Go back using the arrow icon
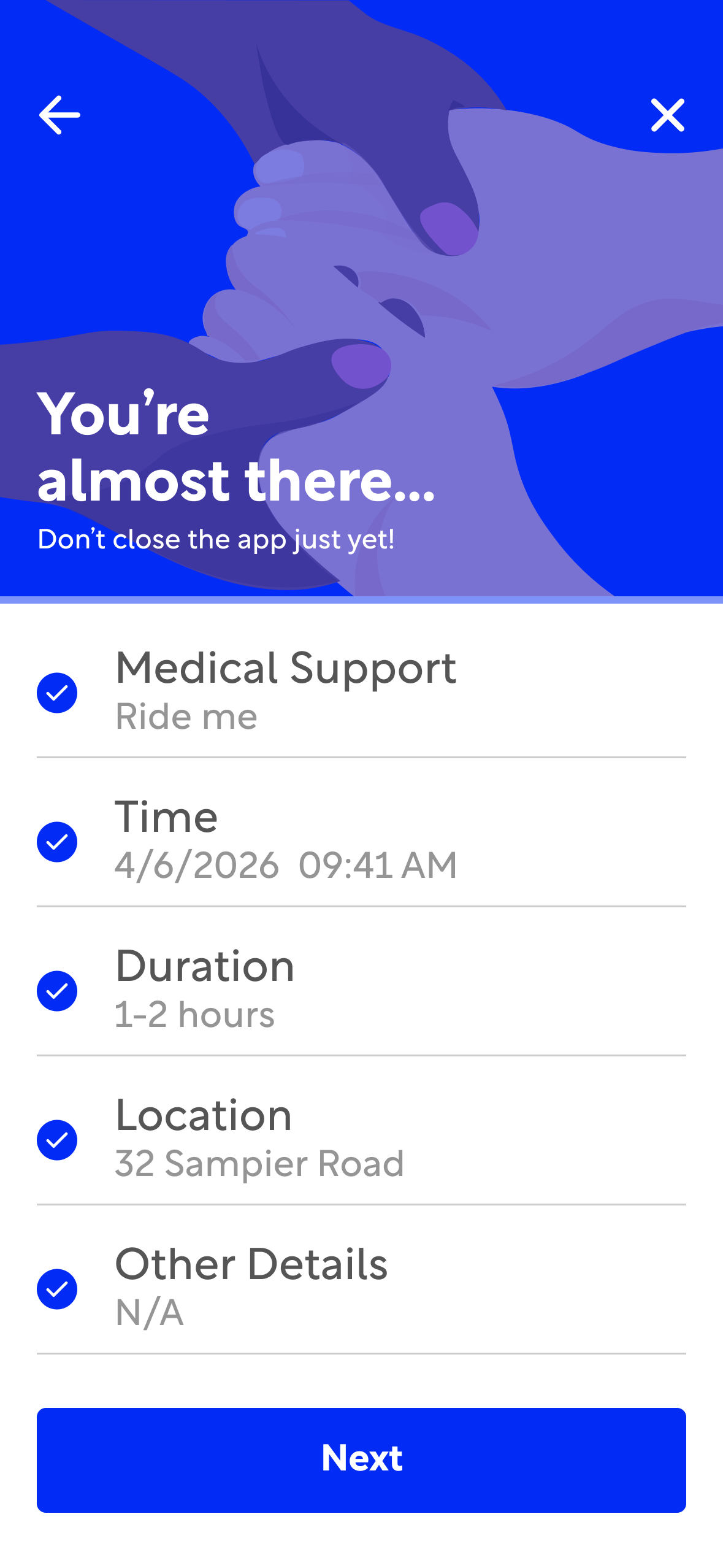723x1568 pixels. point(59,115)
